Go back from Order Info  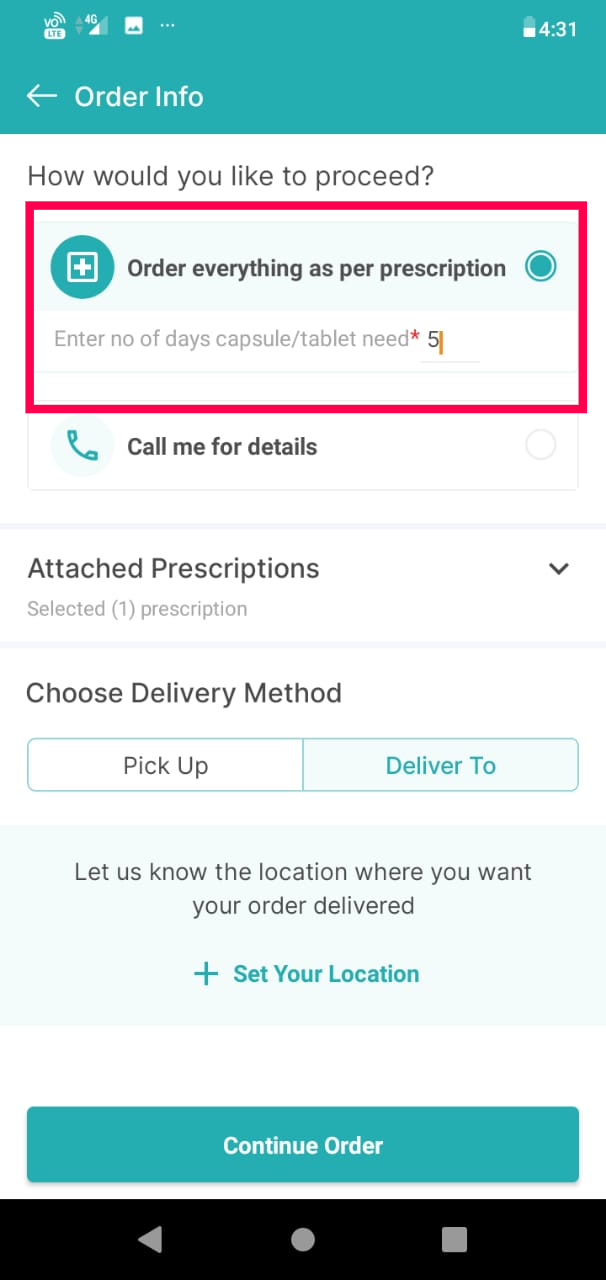(x=42, y=96)
